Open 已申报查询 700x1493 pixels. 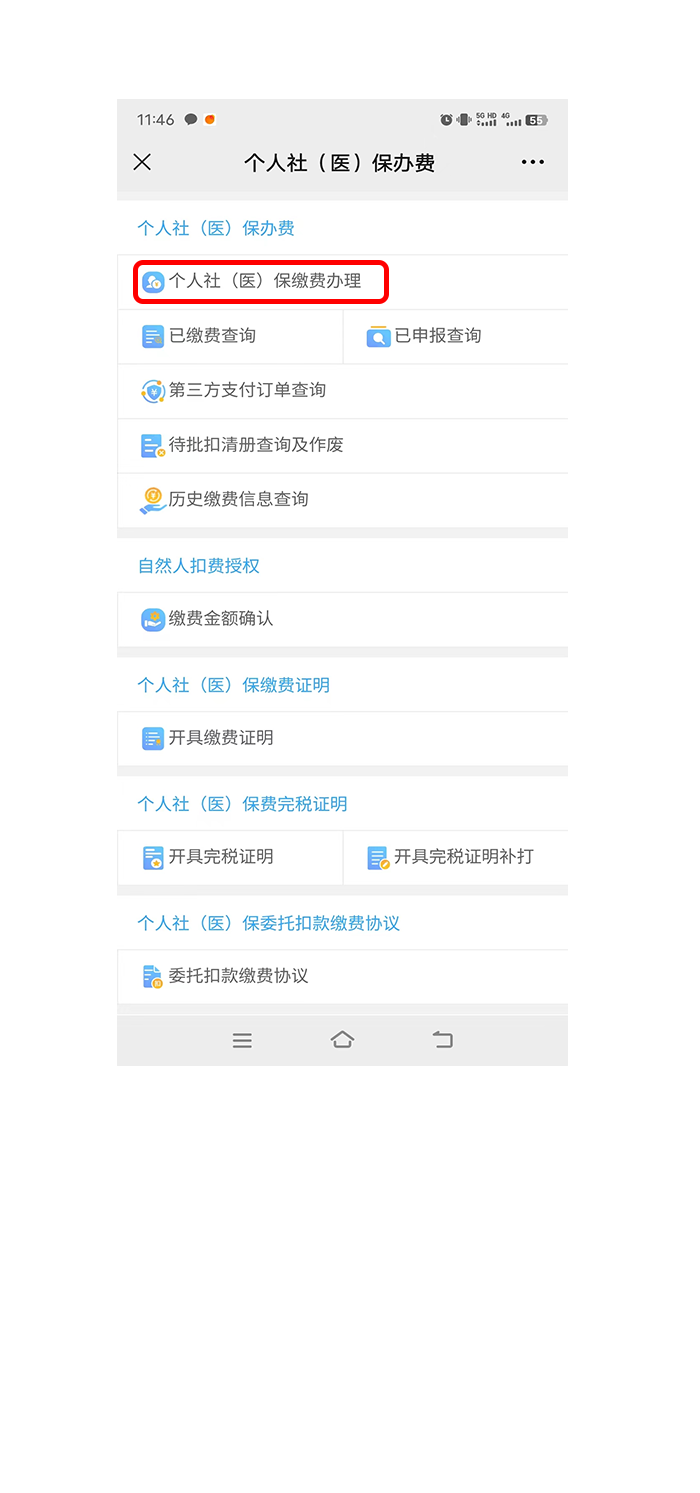456,336
